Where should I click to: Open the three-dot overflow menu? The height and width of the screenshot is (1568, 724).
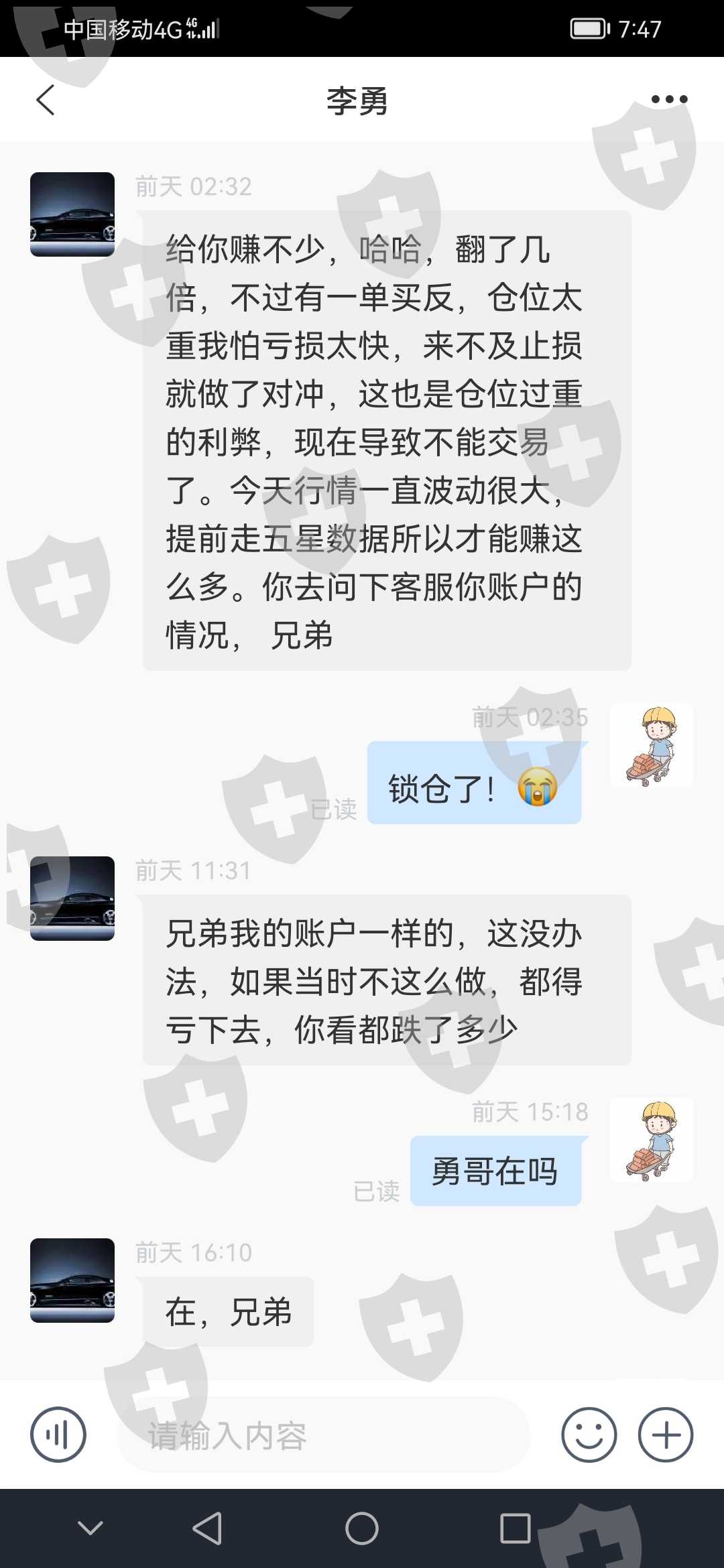pos(669,99)
